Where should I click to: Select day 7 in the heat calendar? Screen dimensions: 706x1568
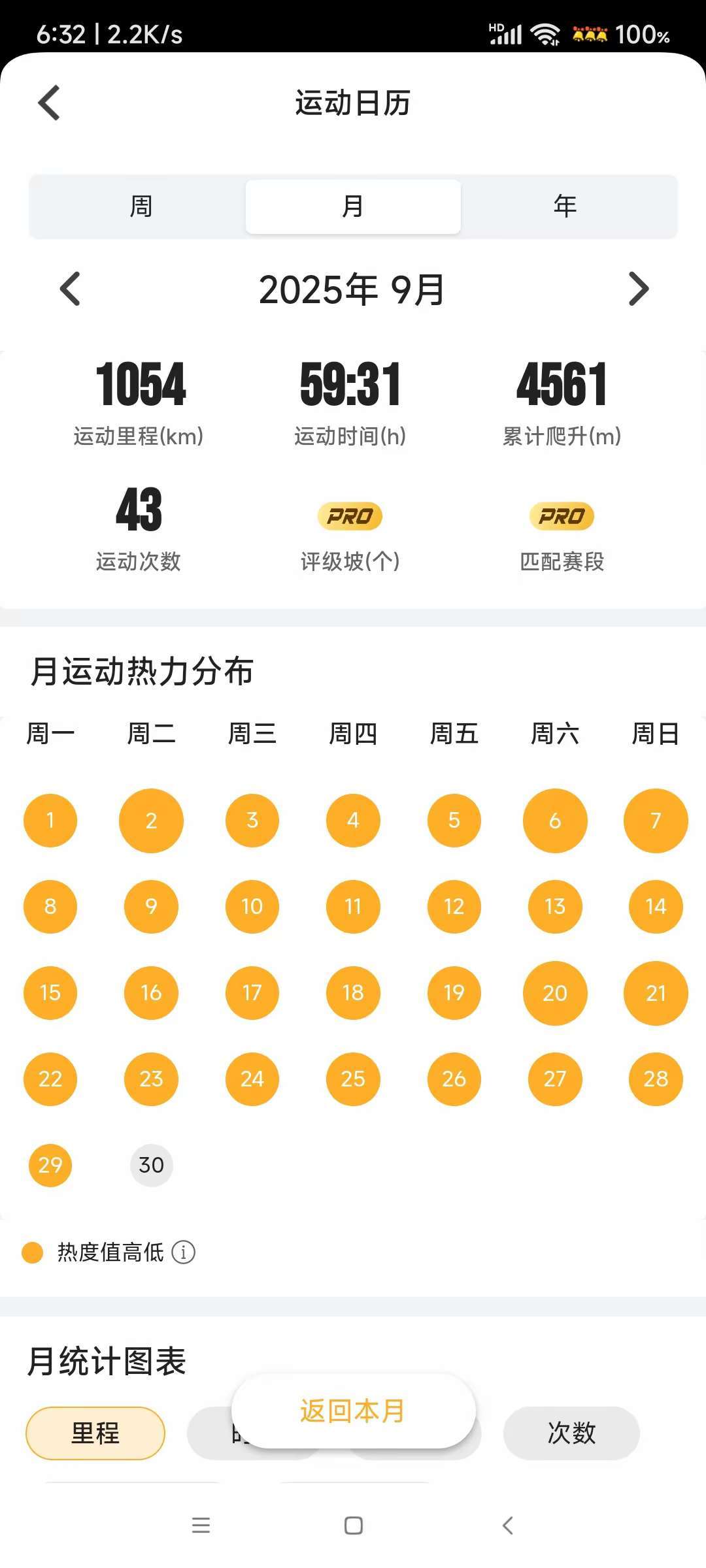(x=656, y=821)
